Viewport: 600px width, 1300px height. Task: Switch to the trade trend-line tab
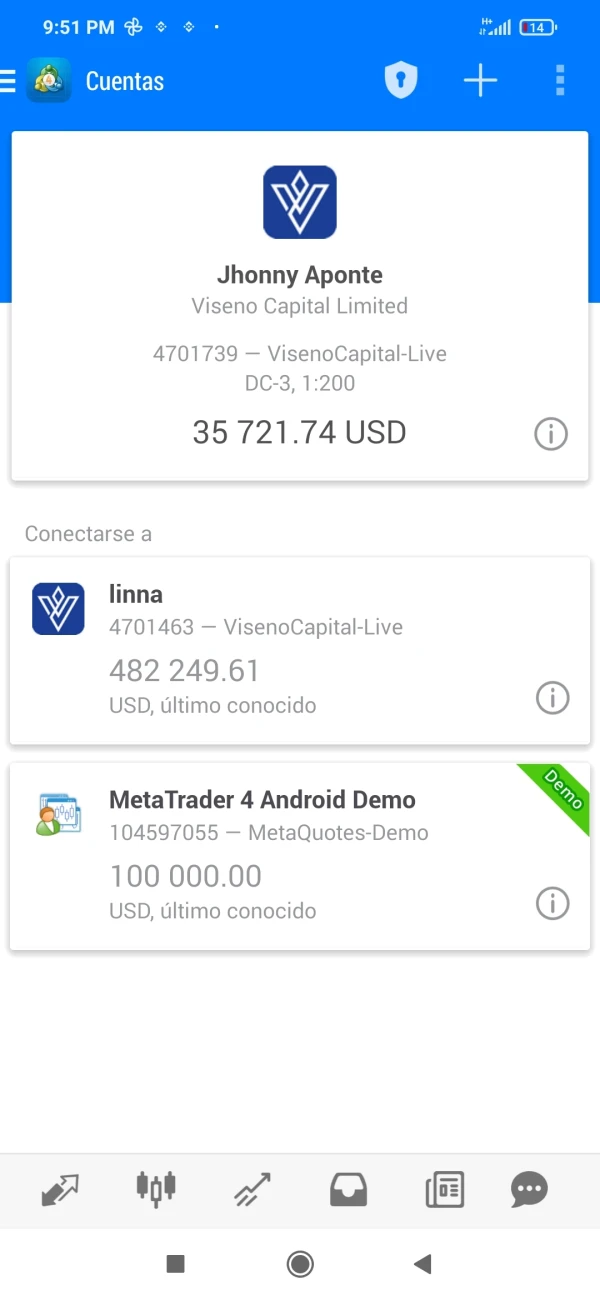point(252,1189)
